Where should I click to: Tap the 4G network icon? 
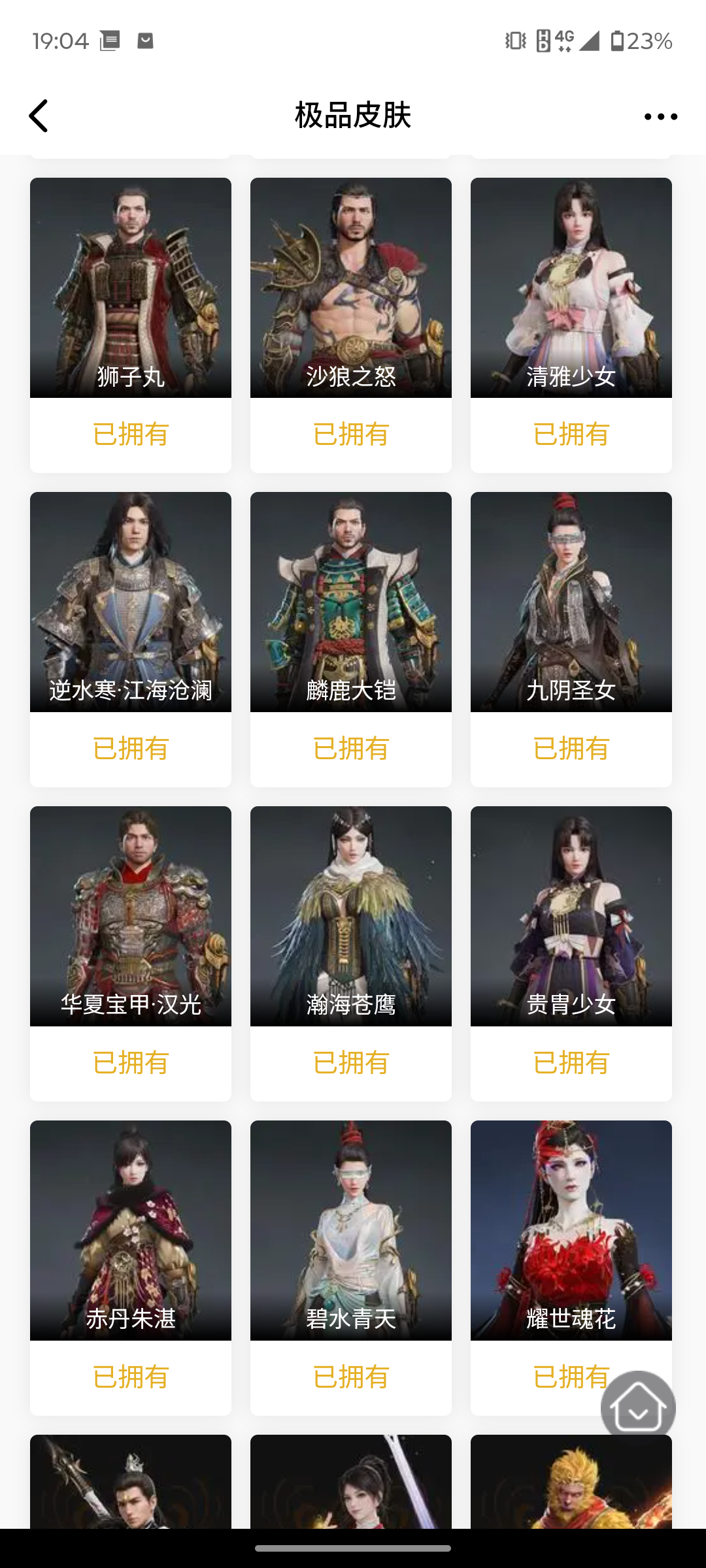(563, 41)
